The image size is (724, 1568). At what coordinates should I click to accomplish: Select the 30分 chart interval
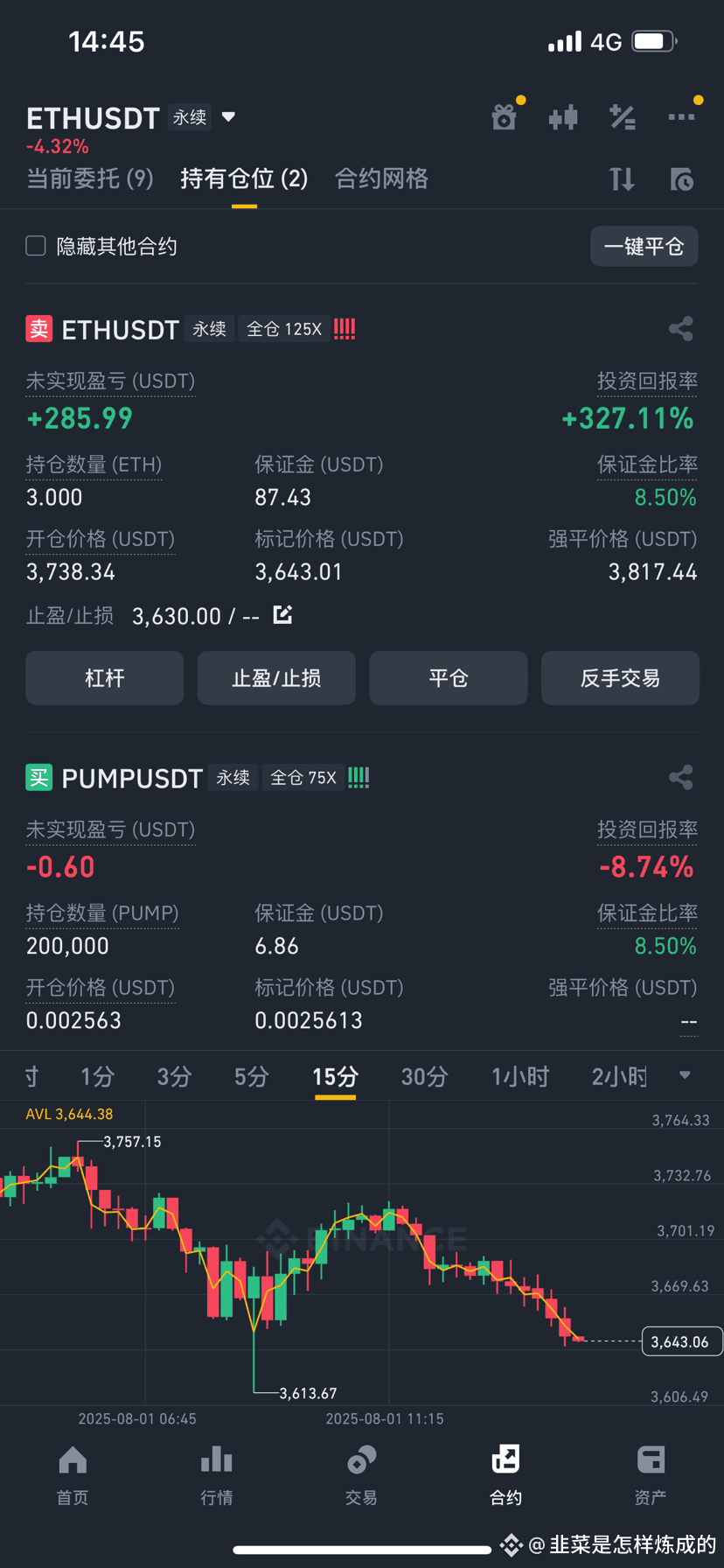point(424,1076)
